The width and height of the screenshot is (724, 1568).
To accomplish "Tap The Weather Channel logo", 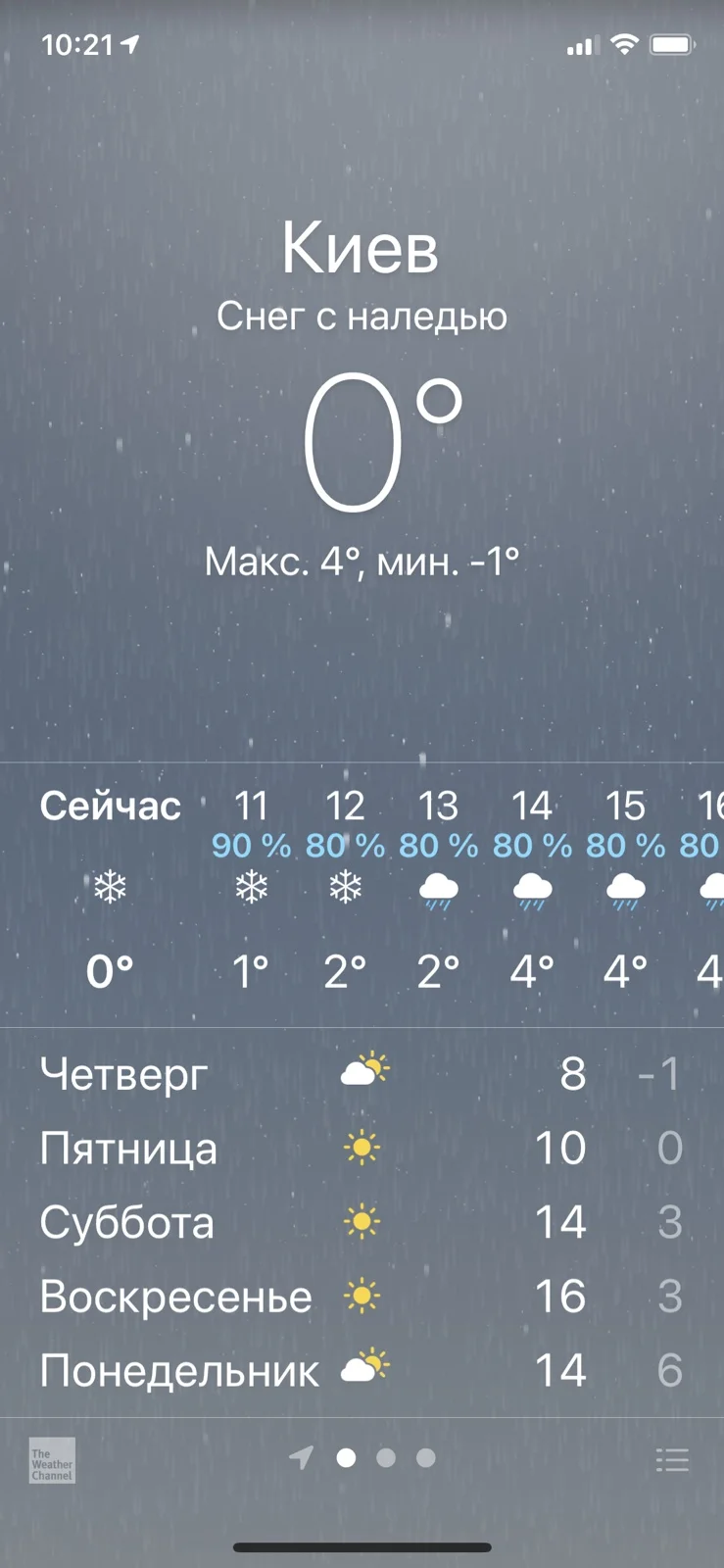I will [52, 1462].
